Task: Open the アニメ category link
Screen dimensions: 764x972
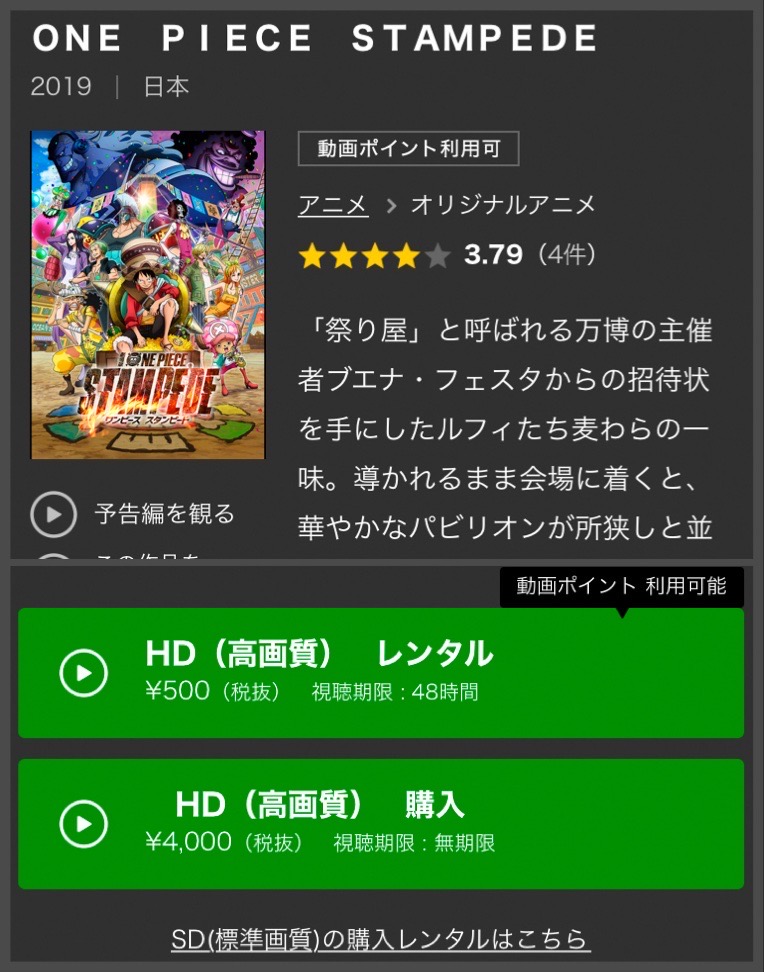Action: pyautogui.click(x=333, y=205)
